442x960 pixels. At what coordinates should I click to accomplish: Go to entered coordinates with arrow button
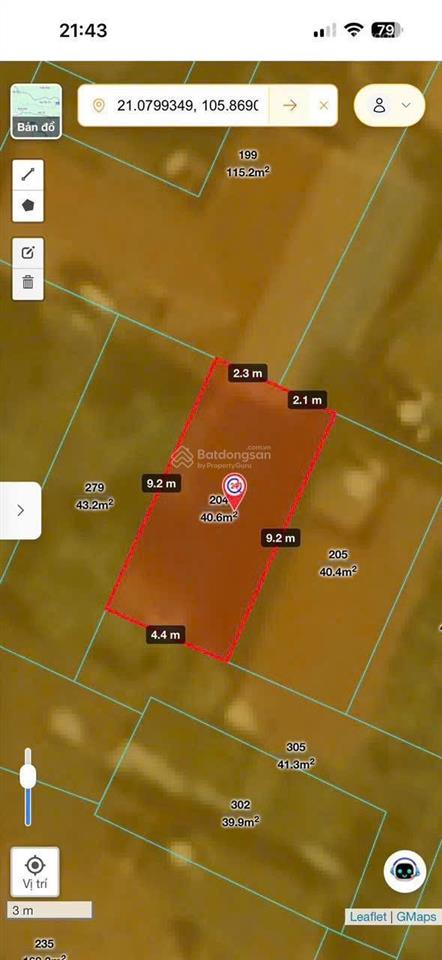pyautogui.click(x=290, y=105)
